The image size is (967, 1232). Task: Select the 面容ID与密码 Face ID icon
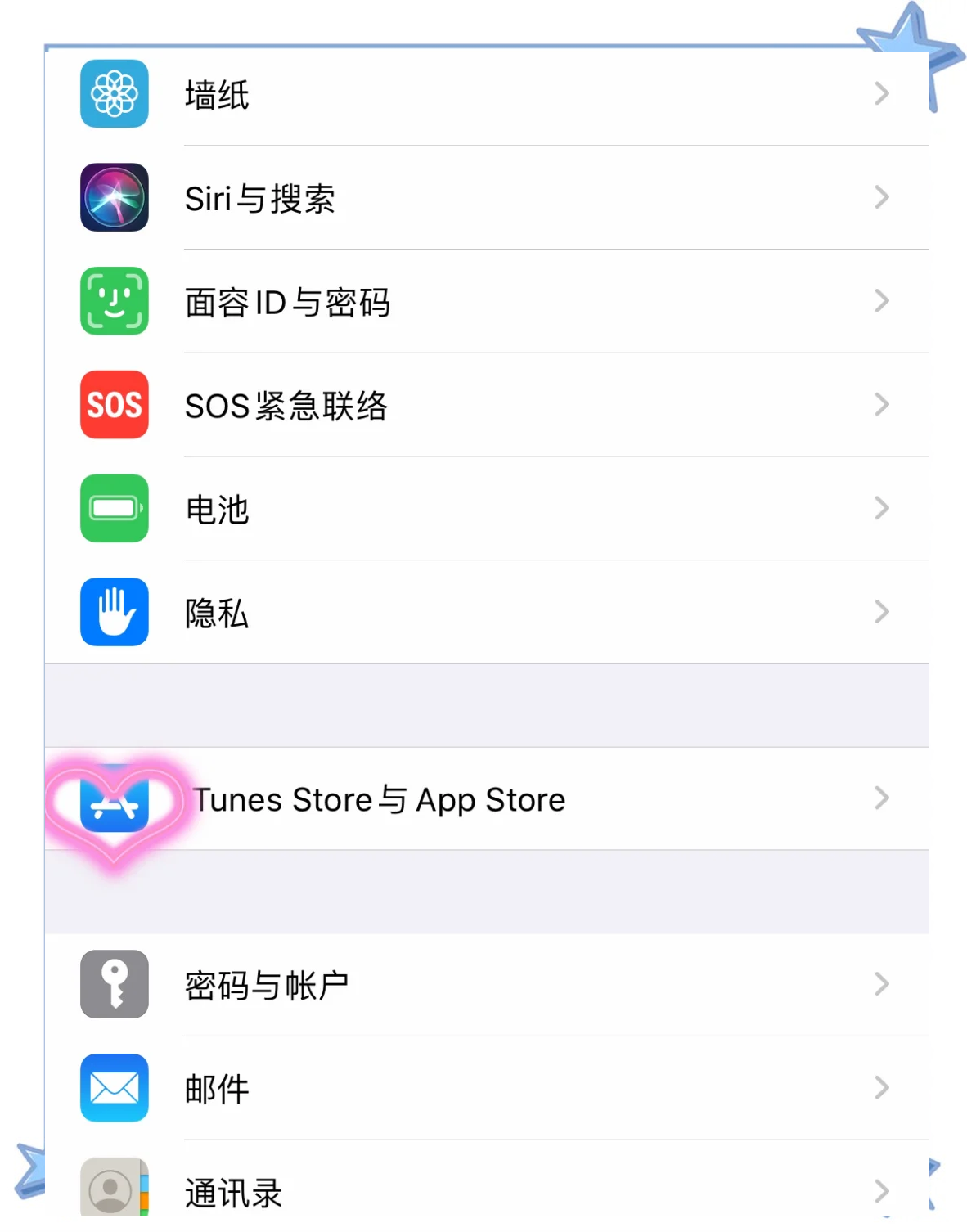(114, 301)
